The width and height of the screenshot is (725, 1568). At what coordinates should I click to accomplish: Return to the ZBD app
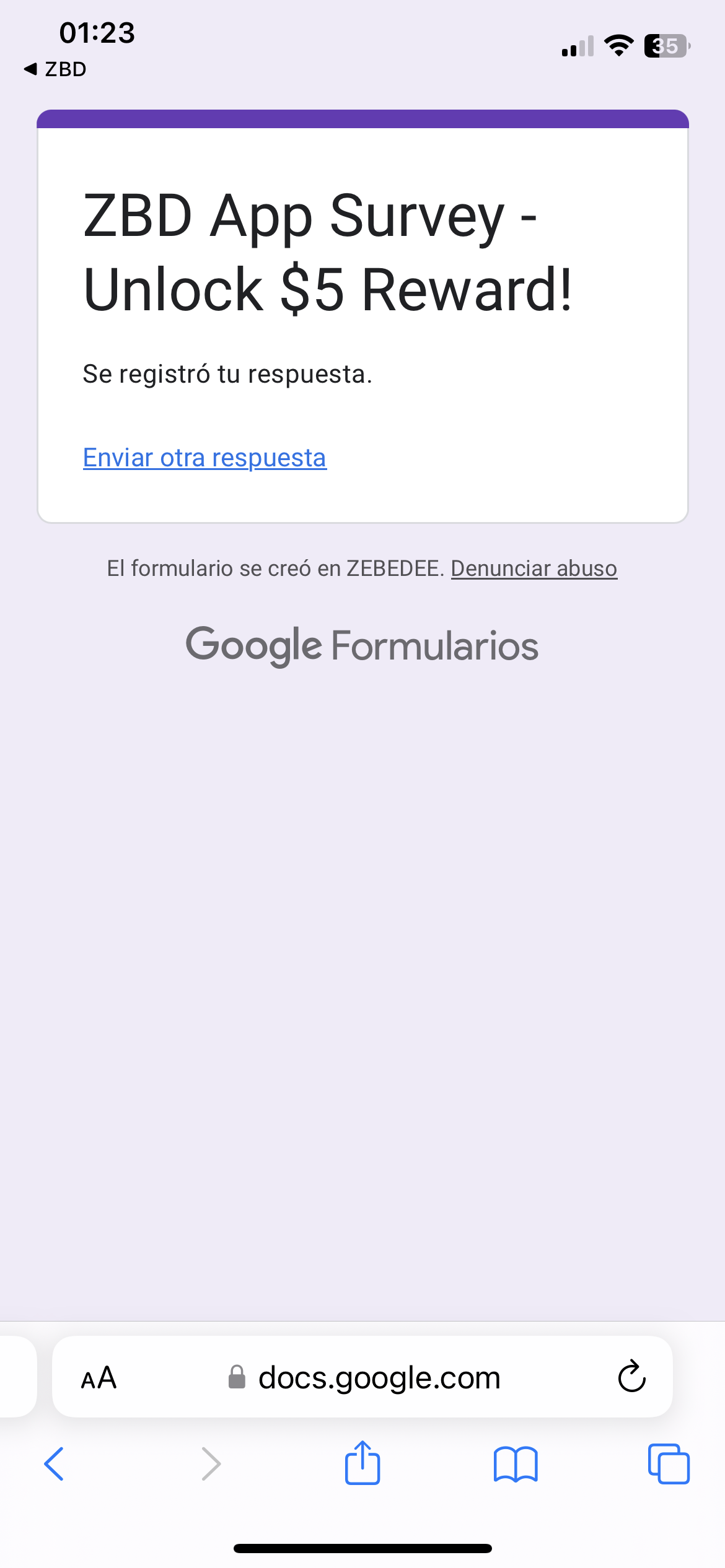pos(55,69)
